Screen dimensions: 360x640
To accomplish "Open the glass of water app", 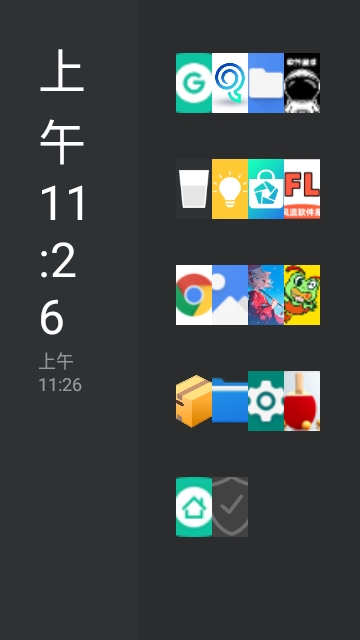I will click(x=194, y=189).
